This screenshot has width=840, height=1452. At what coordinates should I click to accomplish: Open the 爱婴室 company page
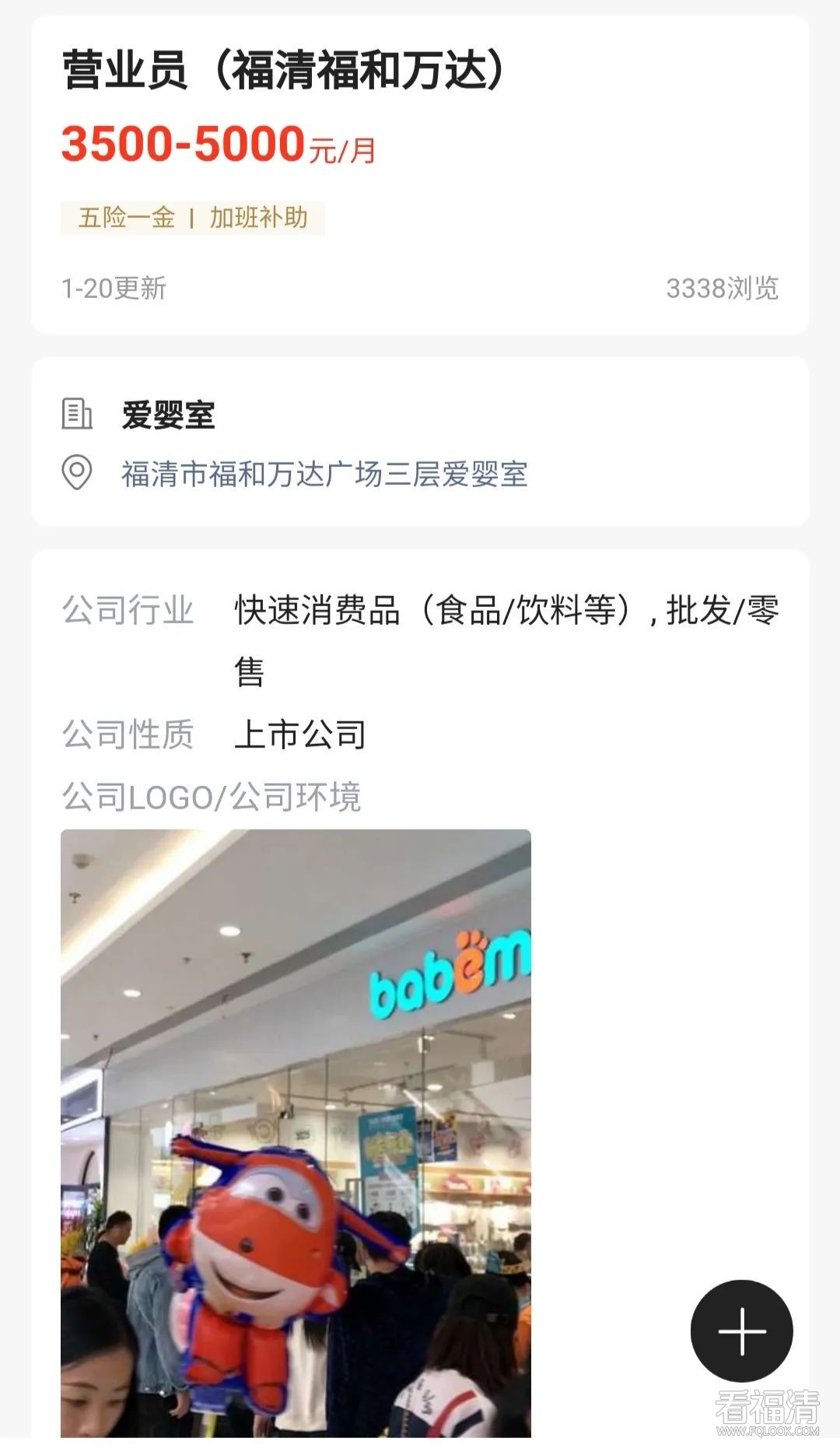pyautogui.click(x=168, y=415)
